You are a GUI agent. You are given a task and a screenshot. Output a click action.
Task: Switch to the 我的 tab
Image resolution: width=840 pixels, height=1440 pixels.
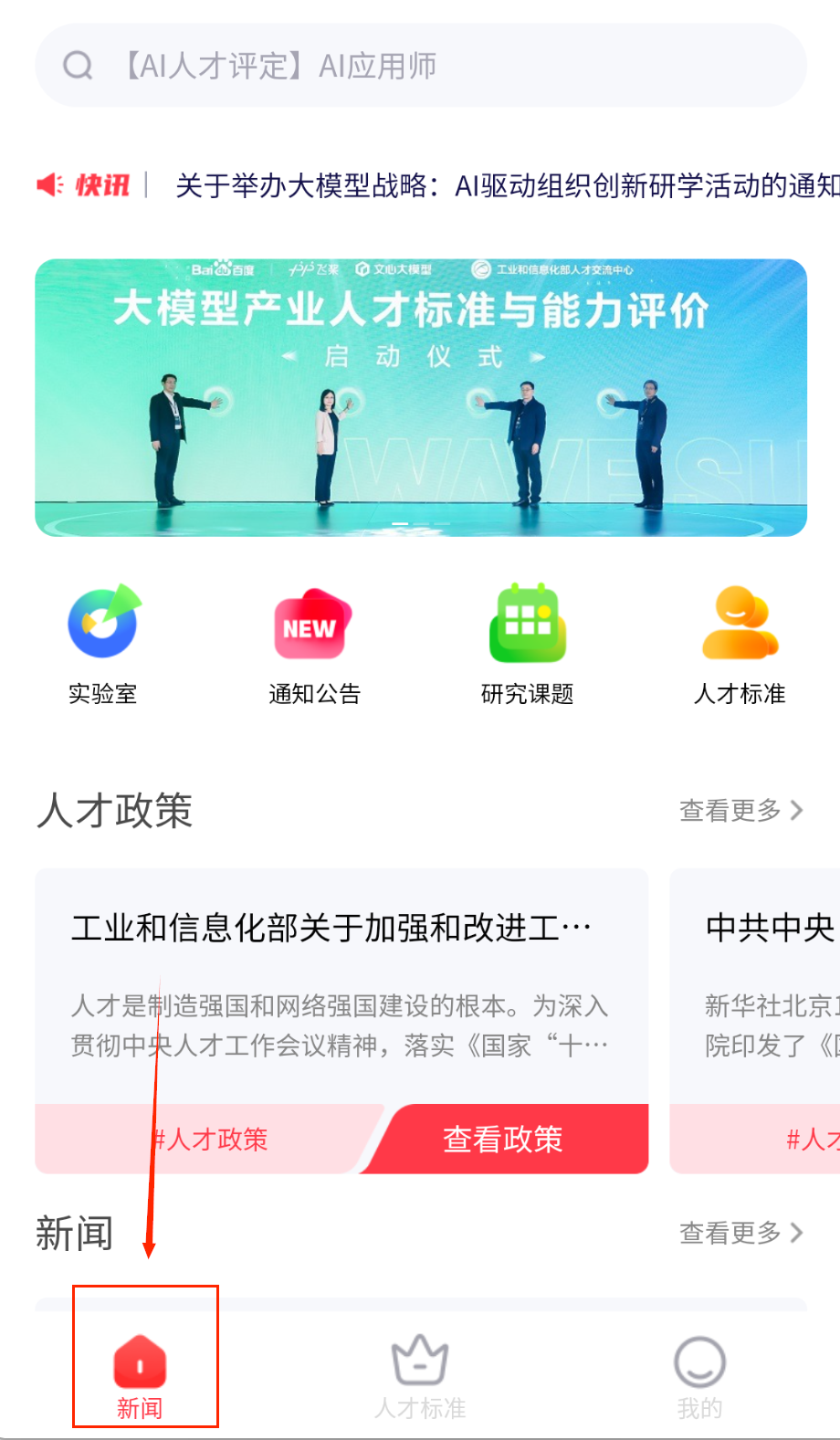[699, 1374]
